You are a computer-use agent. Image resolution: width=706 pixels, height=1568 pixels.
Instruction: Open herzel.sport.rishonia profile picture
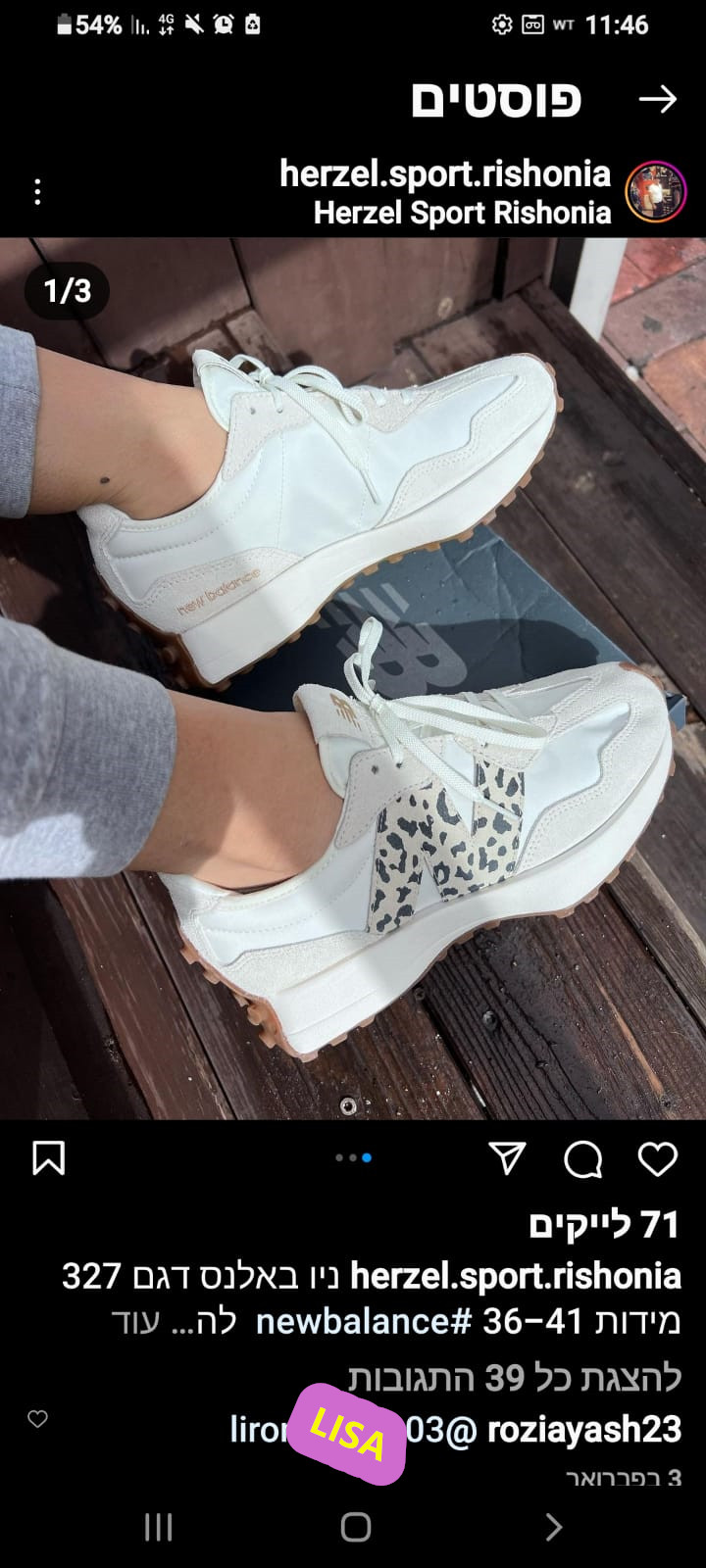tap(655, 192)
